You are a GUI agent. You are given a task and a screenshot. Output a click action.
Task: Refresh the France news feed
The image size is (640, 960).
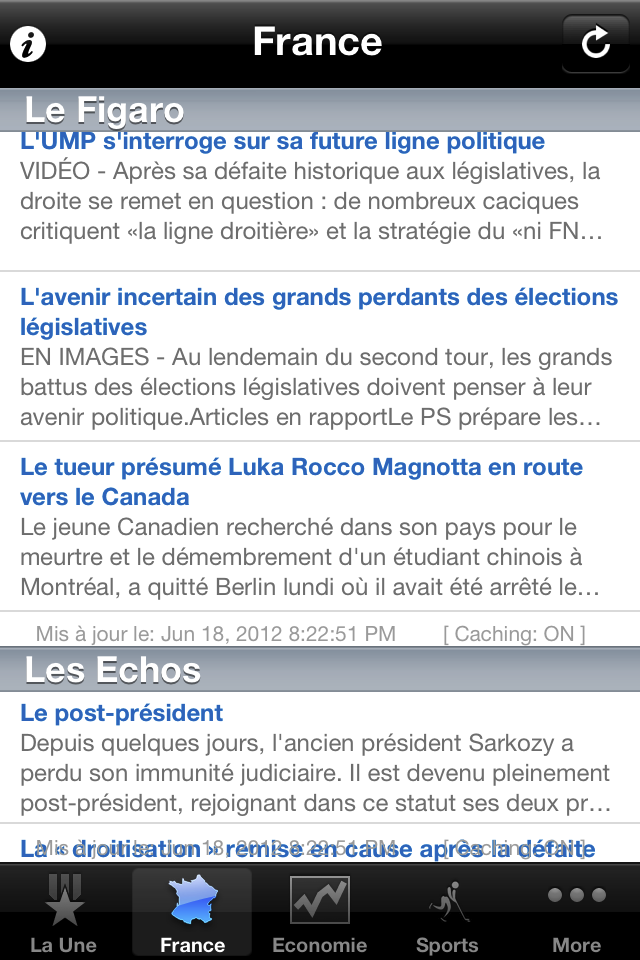pos(596,44)
